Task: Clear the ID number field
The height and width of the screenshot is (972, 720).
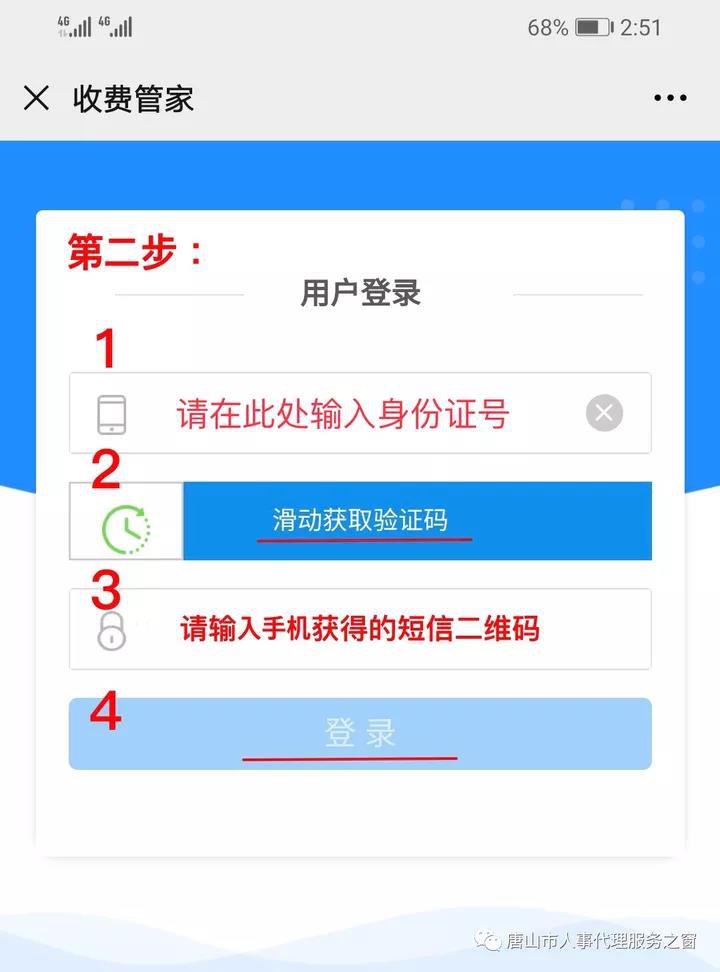Action: click(x=604, y=413)
